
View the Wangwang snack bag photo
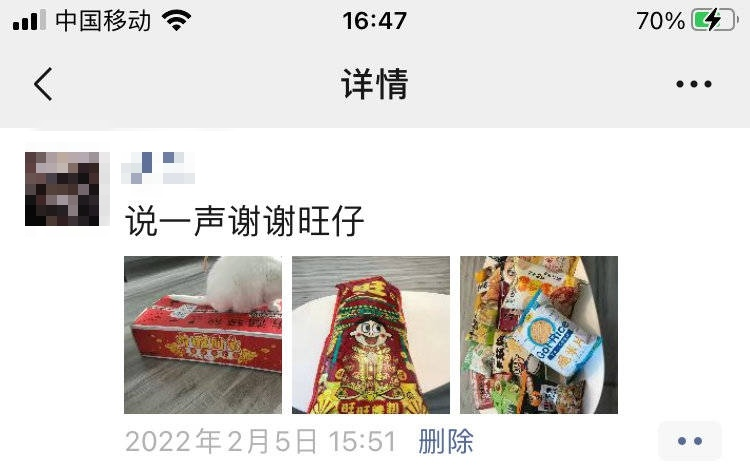point(371,335)
